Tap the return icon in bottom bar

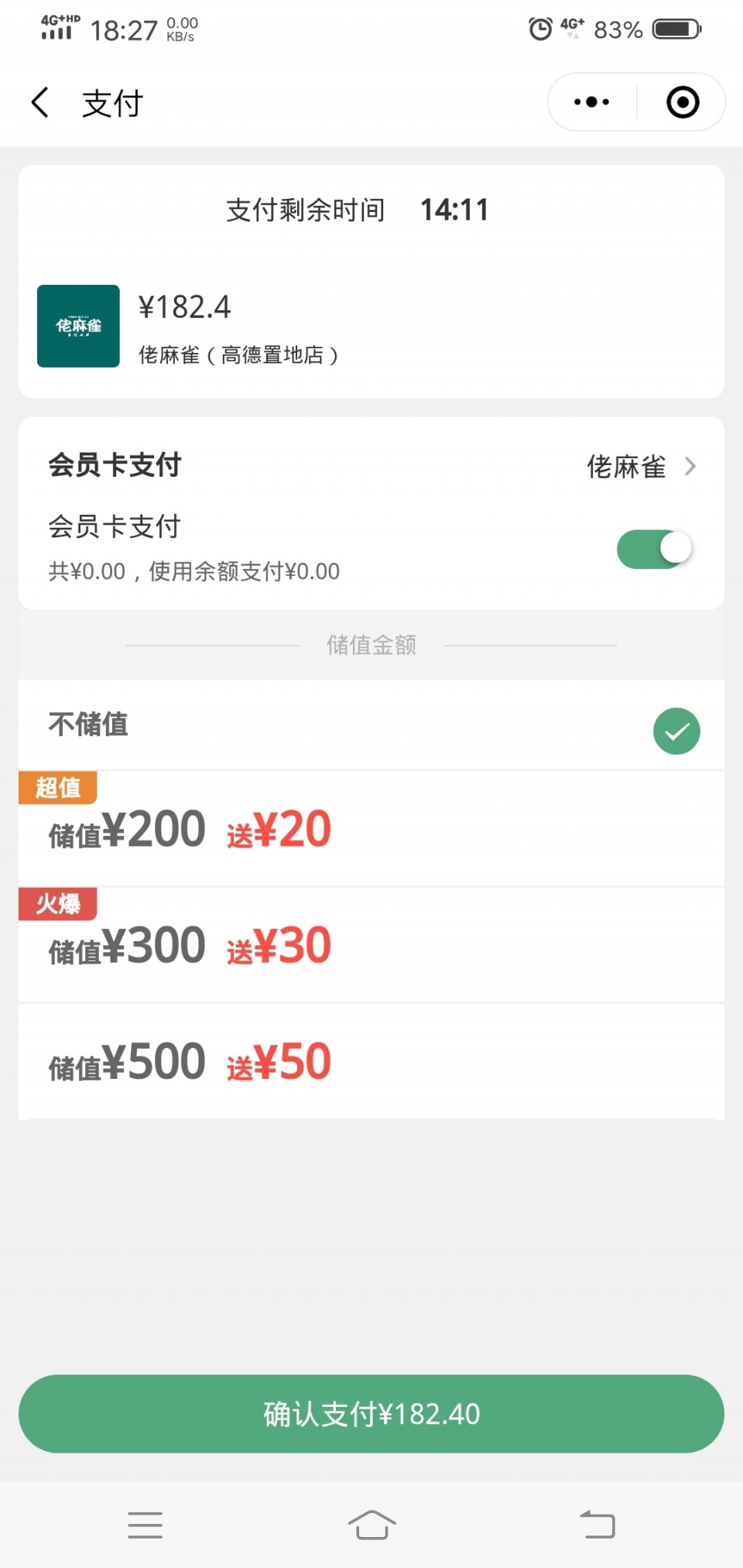point(596,1524)
